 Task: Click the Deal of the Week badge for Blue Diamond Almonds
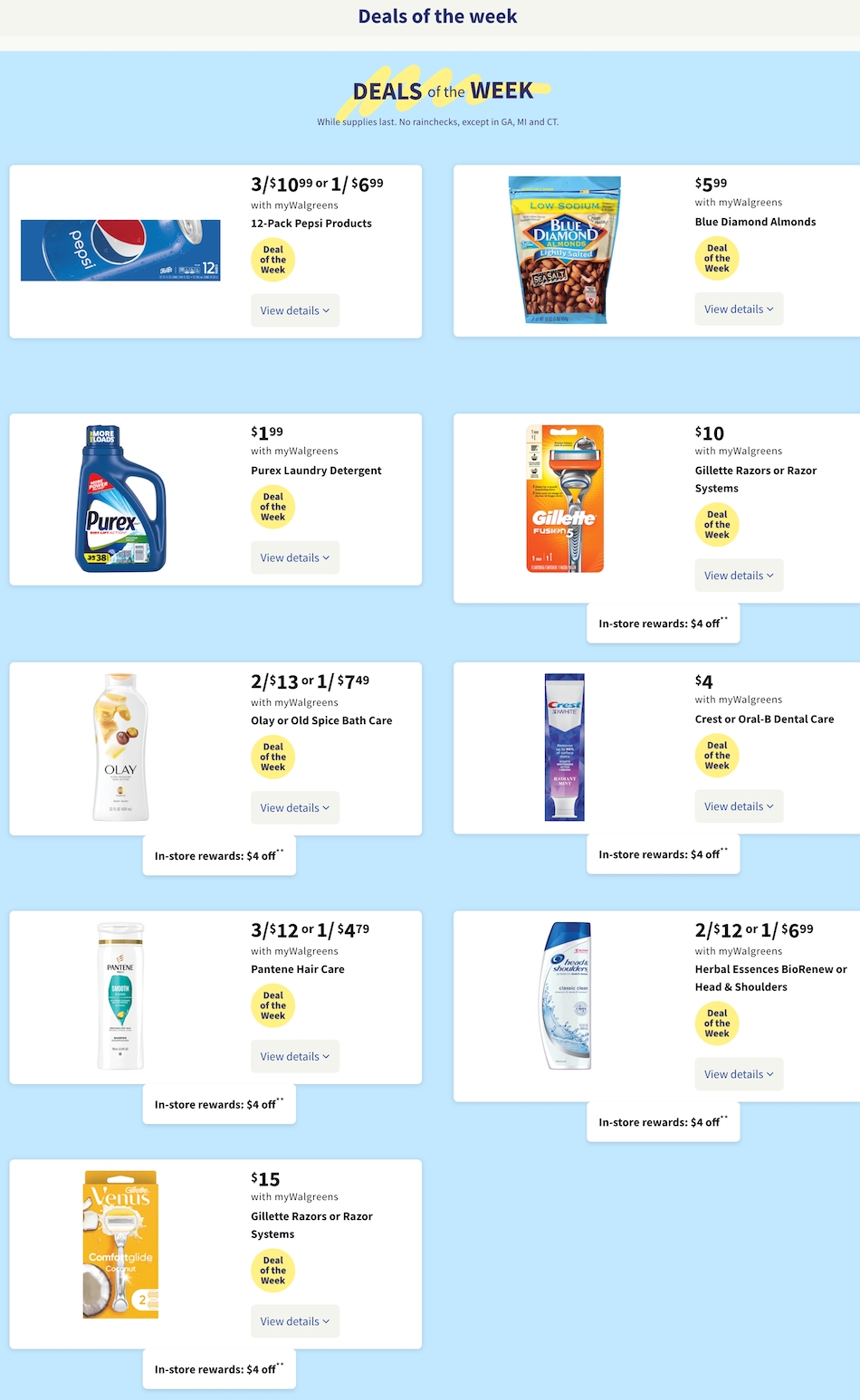point(717,258)
